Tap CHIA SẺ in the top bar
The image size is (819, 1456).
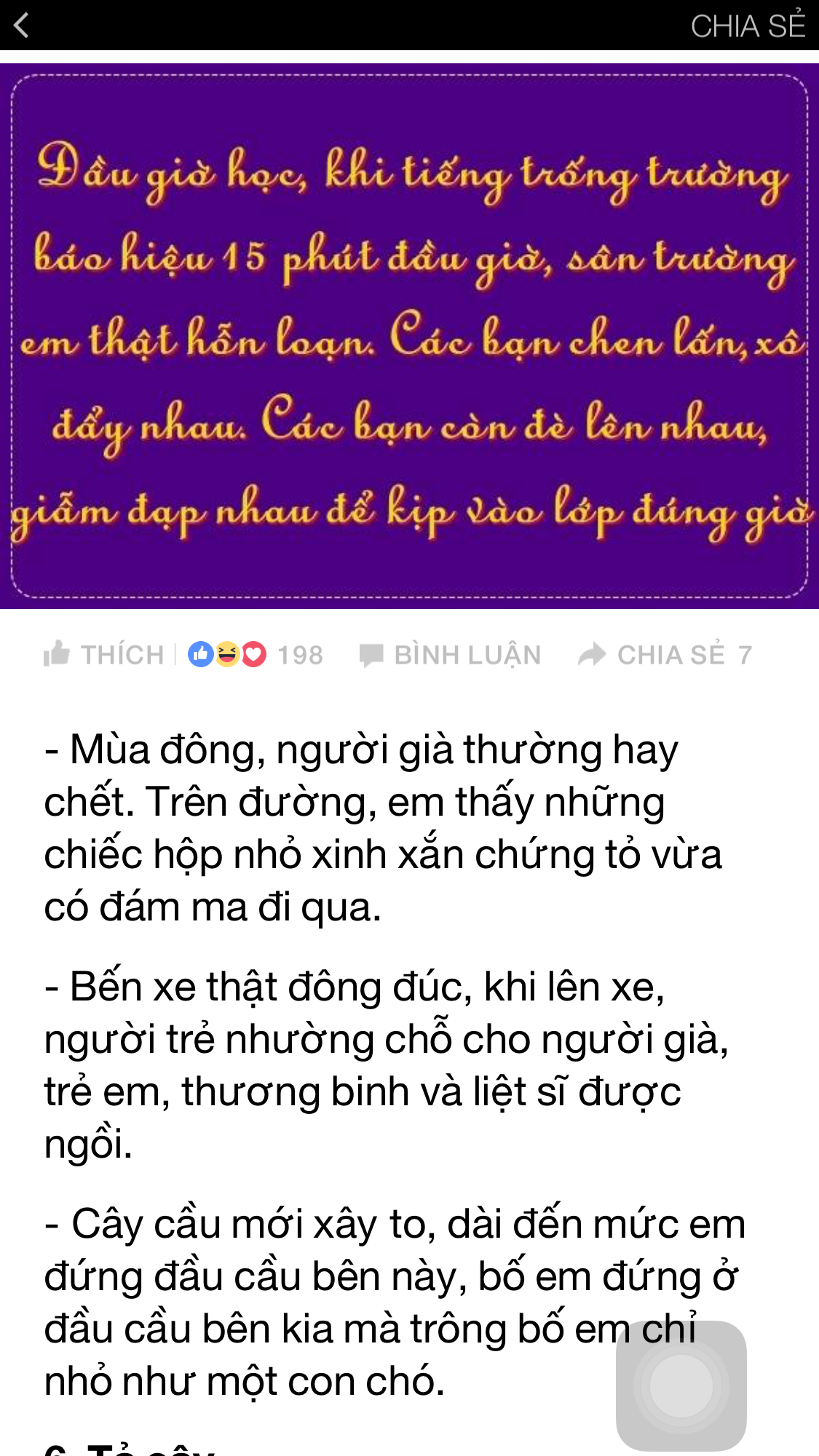(747, 26)
